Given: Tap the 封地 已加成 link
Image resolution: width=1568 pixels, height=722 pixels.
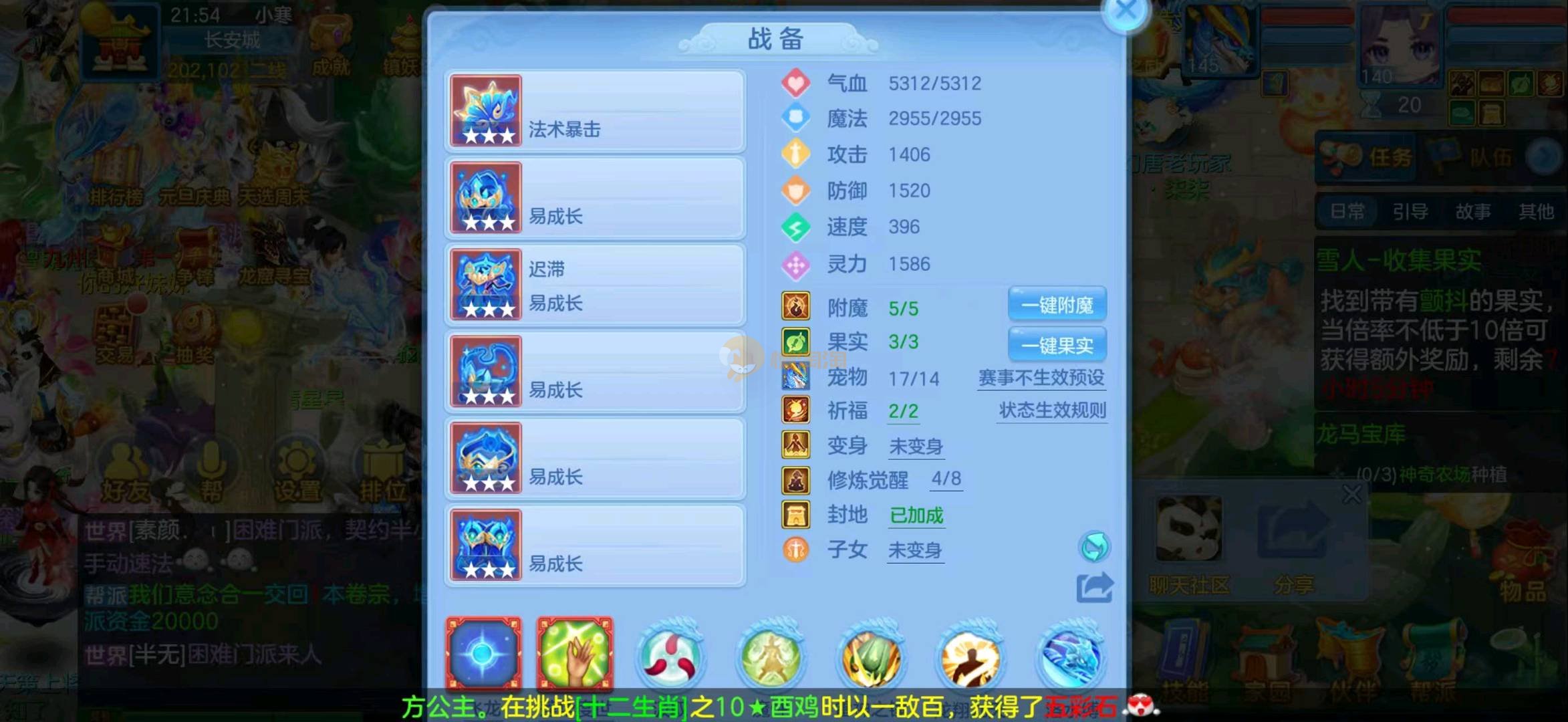Looking at the screenshot, I should click(x=916, y=515).
